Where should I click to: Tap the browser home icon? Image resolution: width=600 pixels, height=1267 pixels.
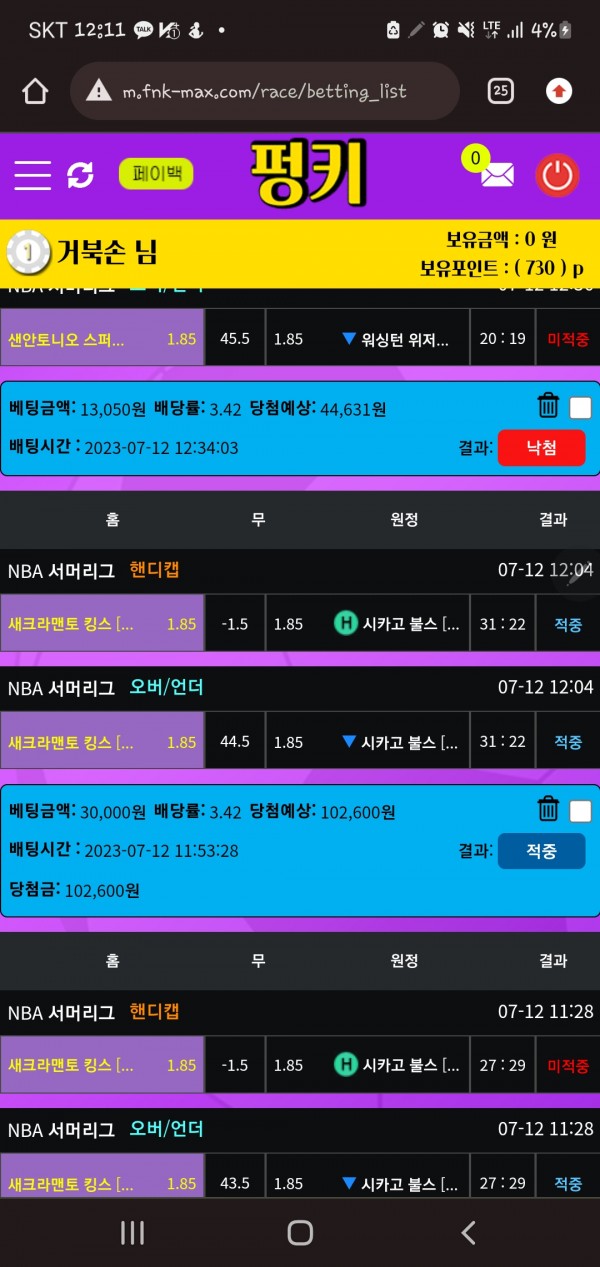pos(35,92)
